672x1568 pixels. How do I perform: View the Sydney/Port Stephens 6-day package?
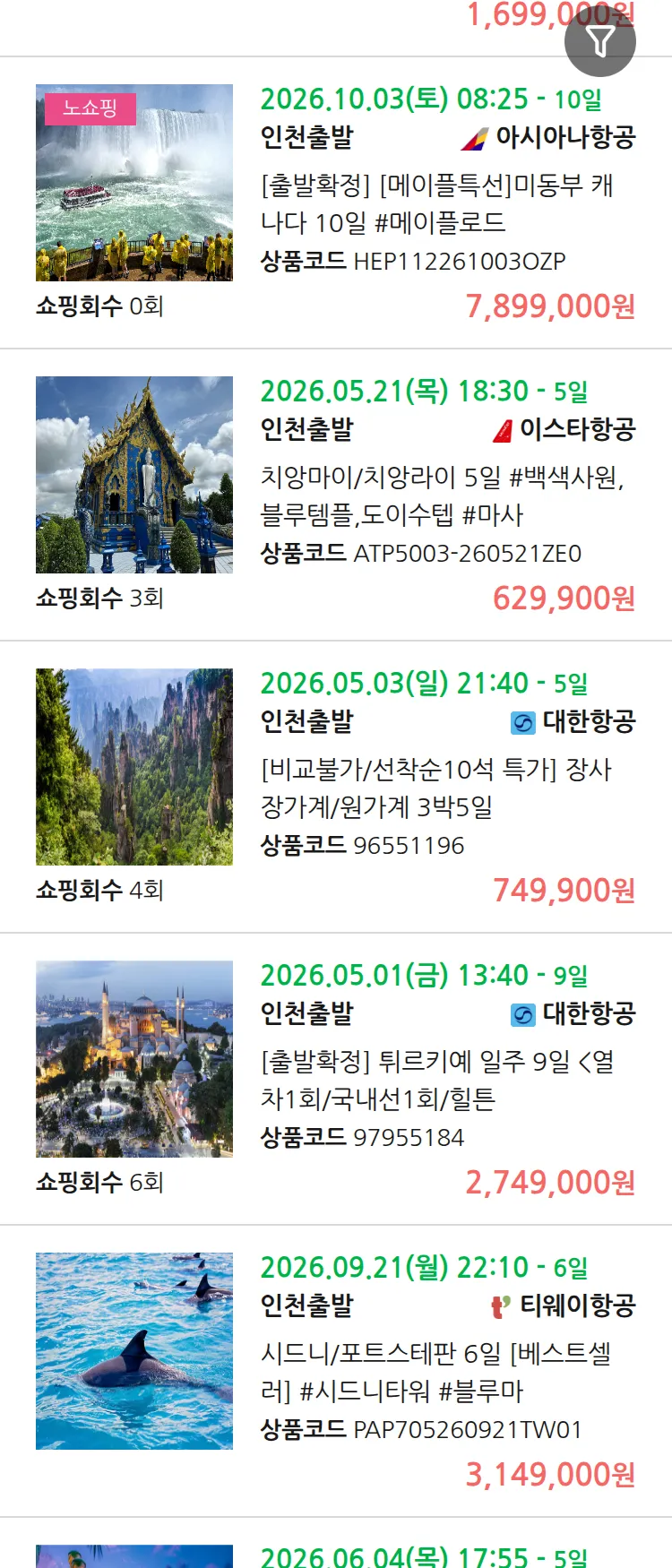435,1372
